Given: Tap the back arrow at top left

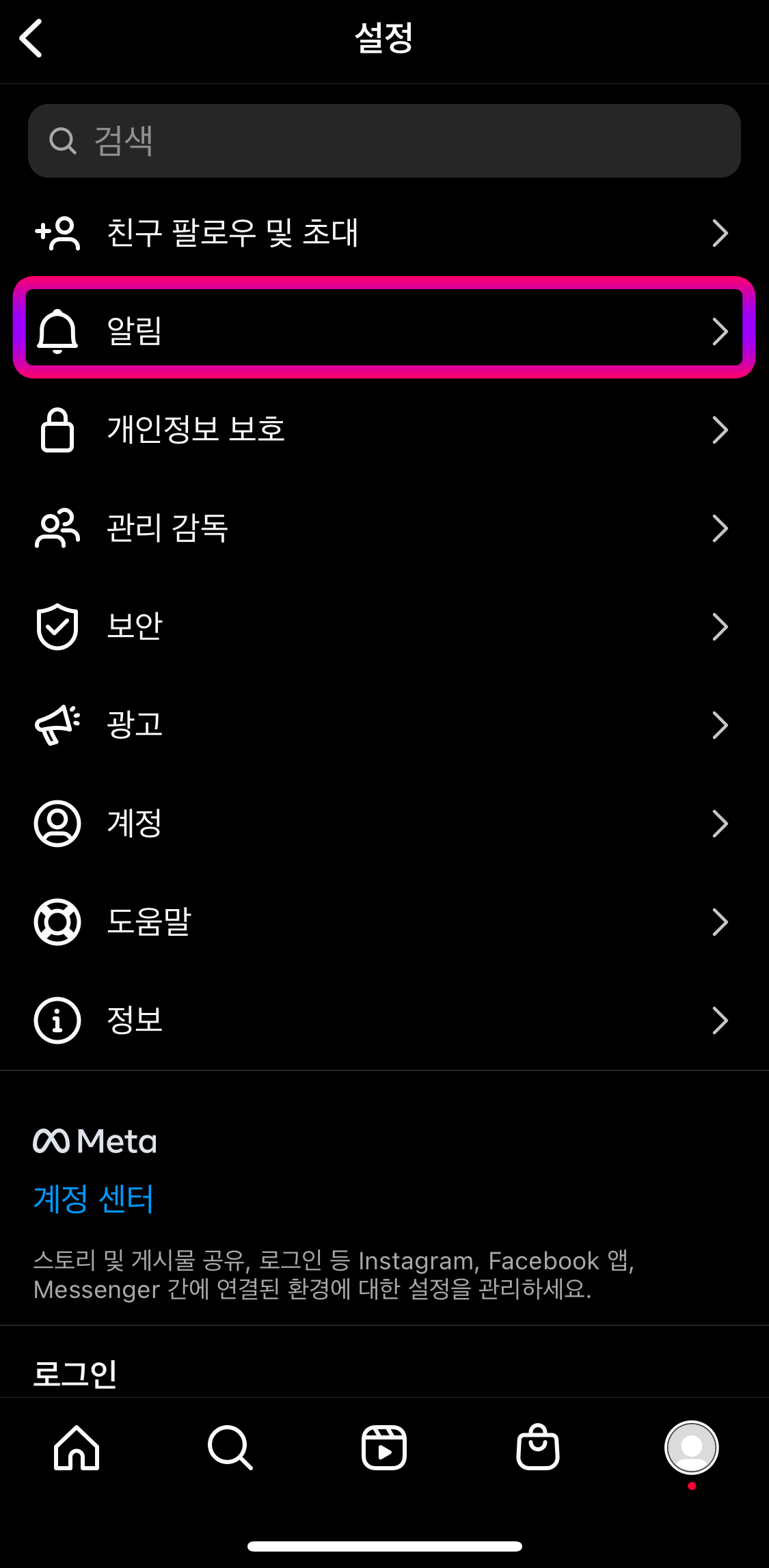Looking at the screenshot, I should click(31, 38).
